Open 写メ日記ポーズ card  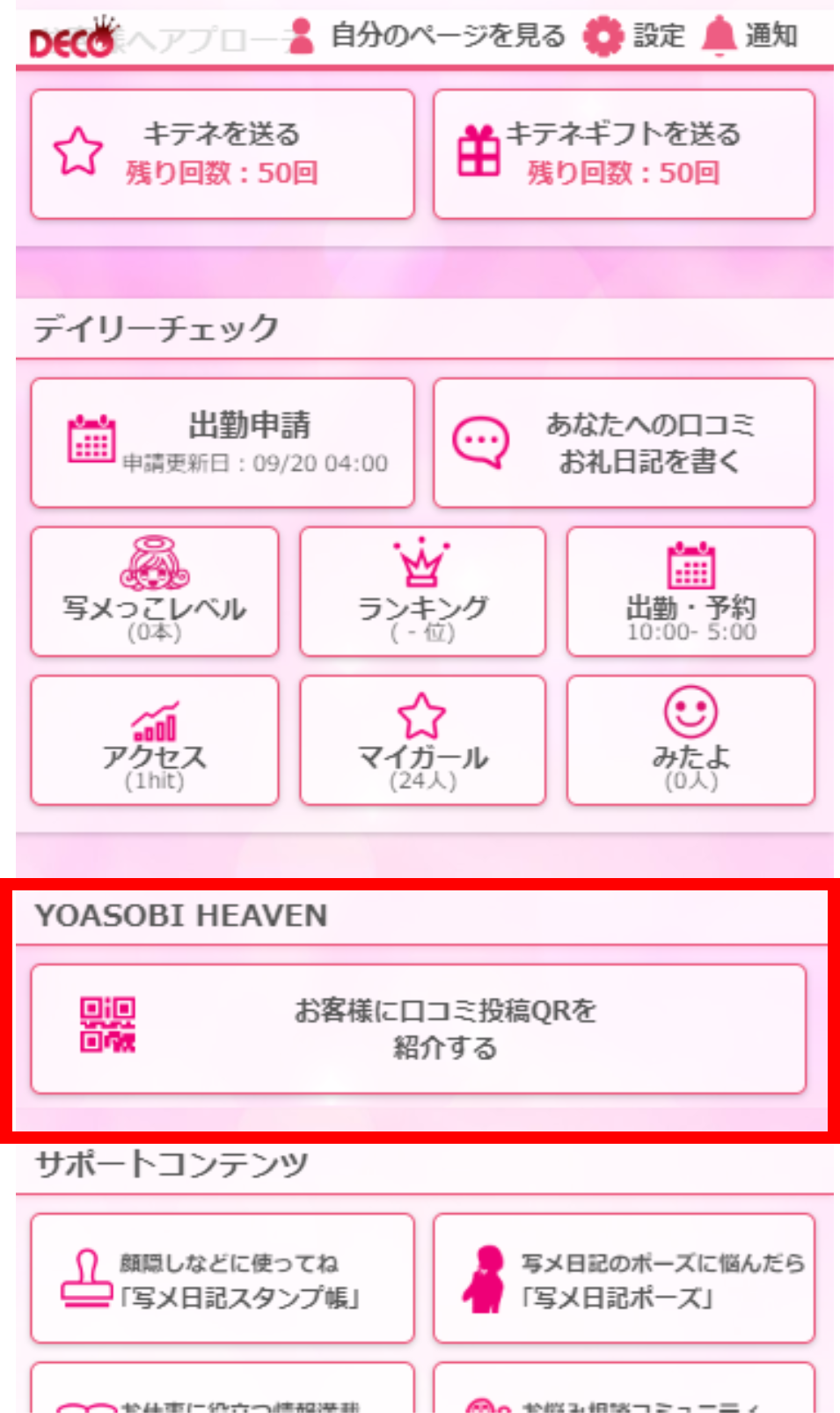624,1278
